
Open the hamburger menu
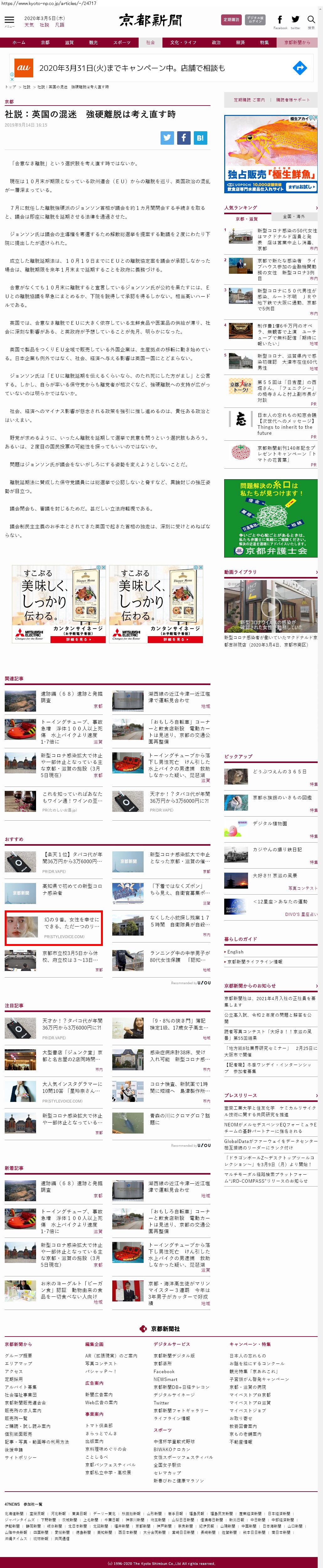point(9,21)
